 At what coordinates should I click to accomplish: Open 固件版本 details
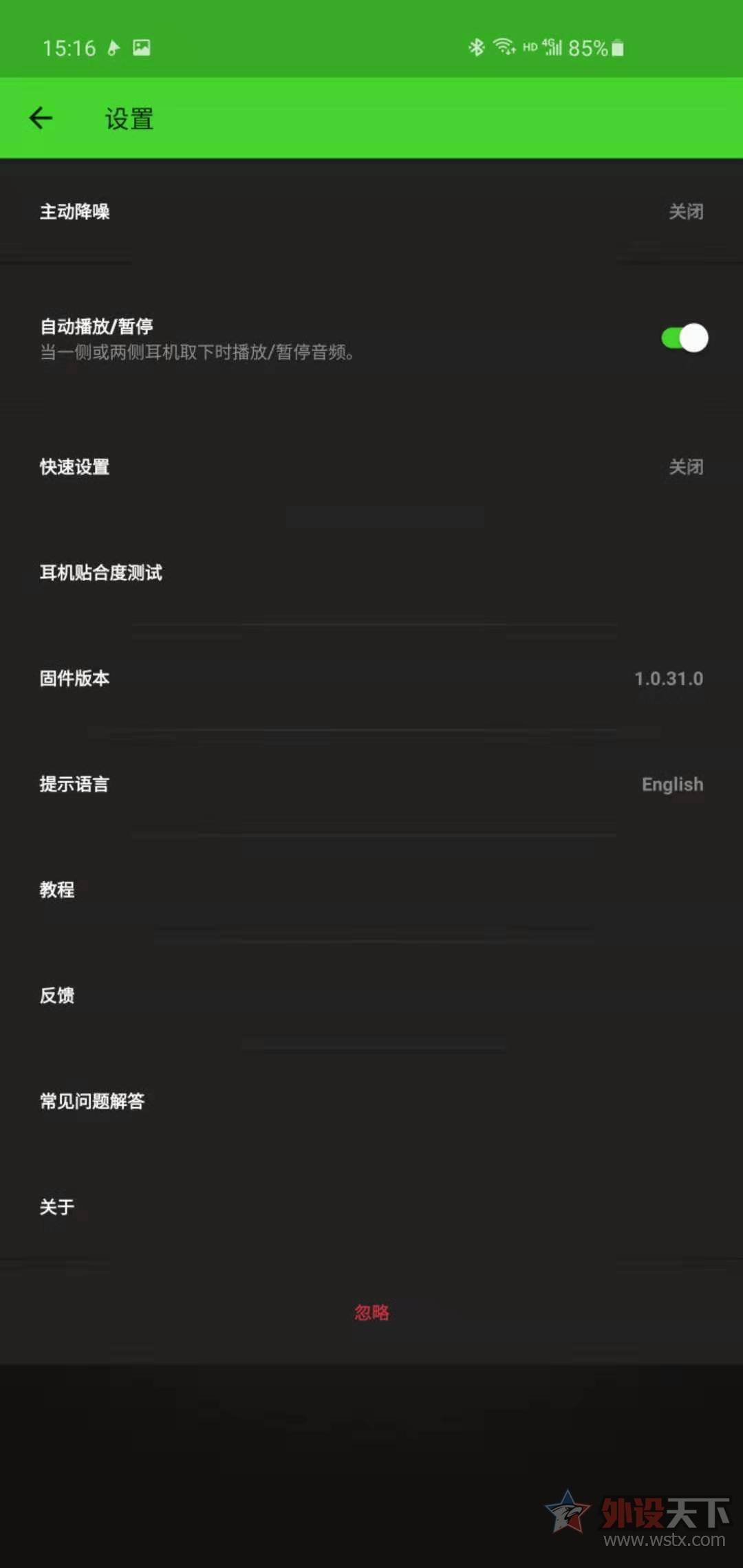[371, 679]
